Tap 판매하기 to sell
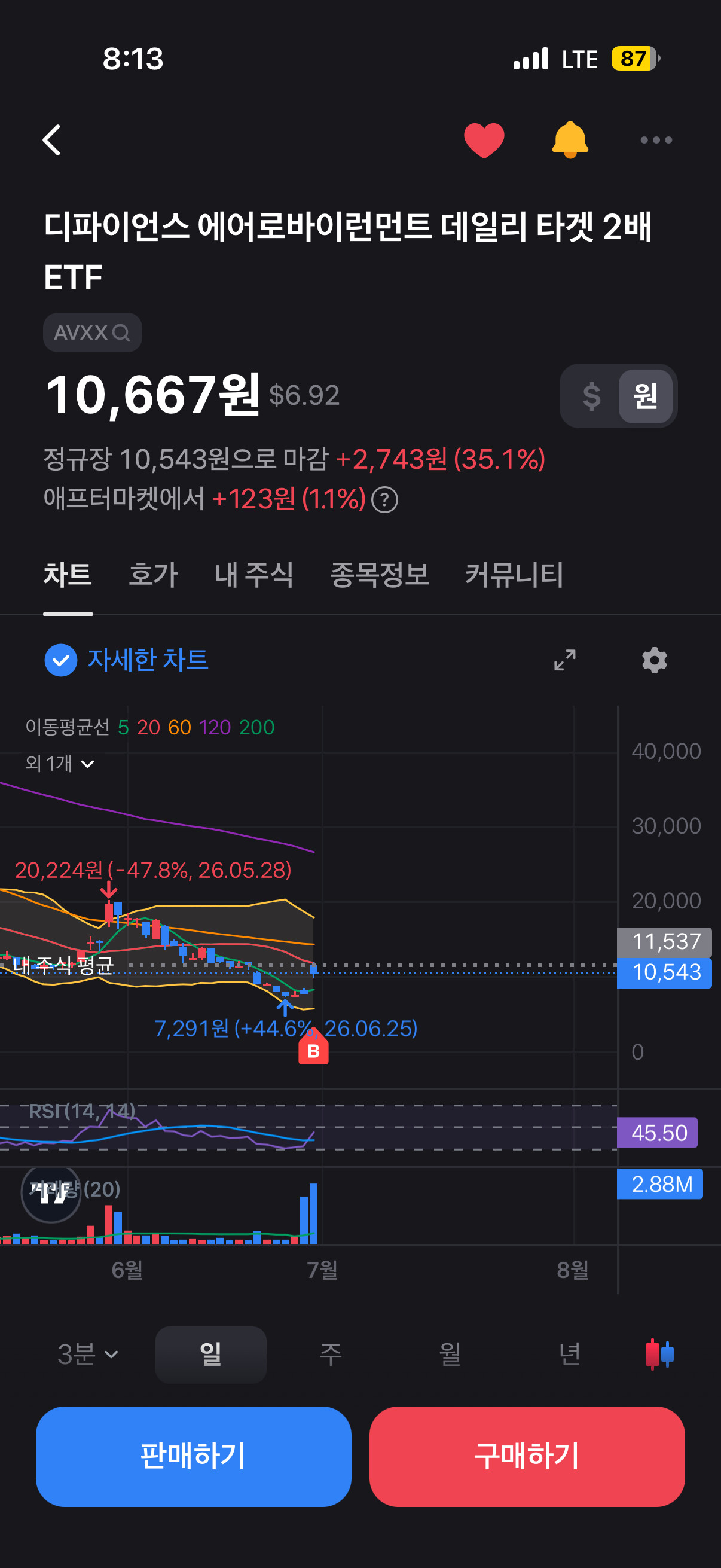 [x=194, y=1456]
